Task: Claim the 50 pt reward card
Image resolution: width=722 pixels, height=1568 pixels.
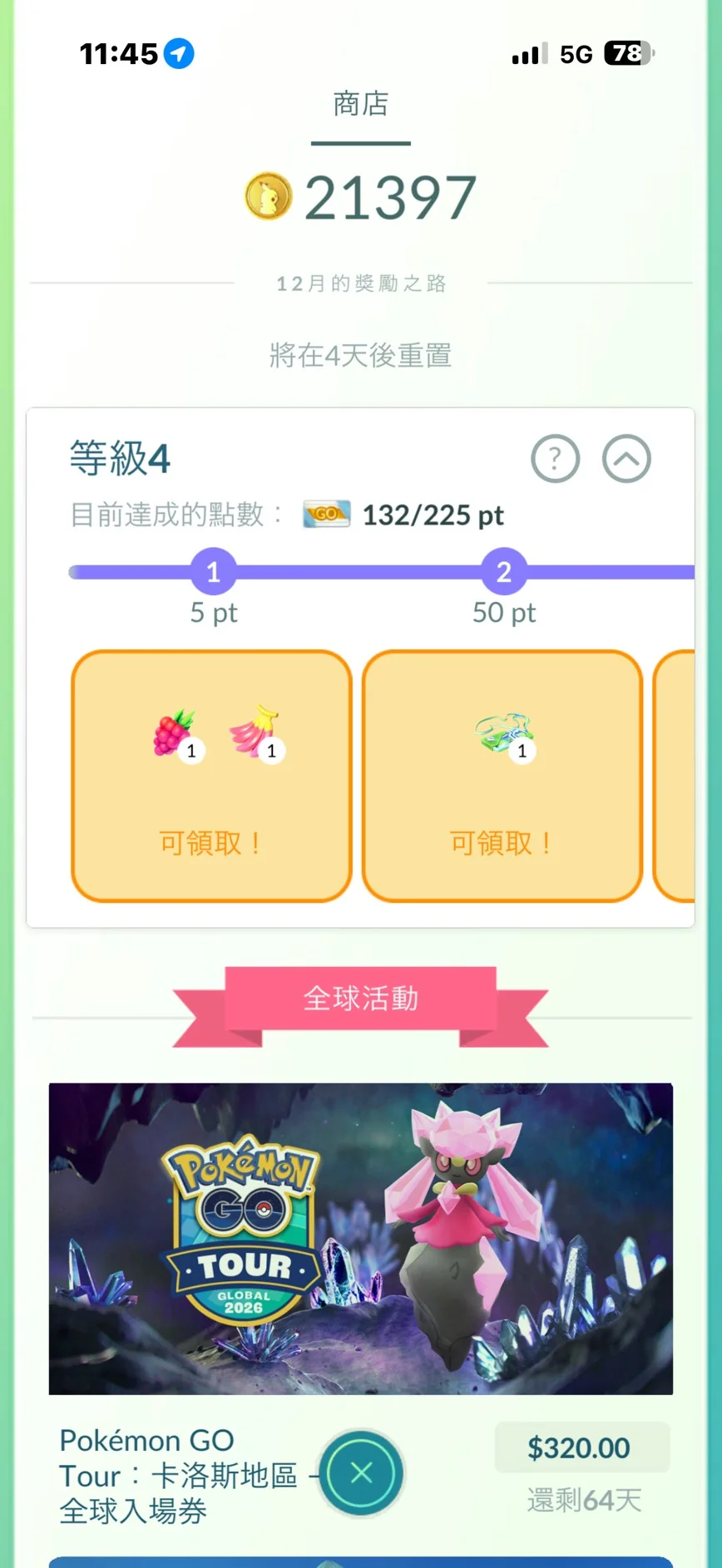Action: 502,776
